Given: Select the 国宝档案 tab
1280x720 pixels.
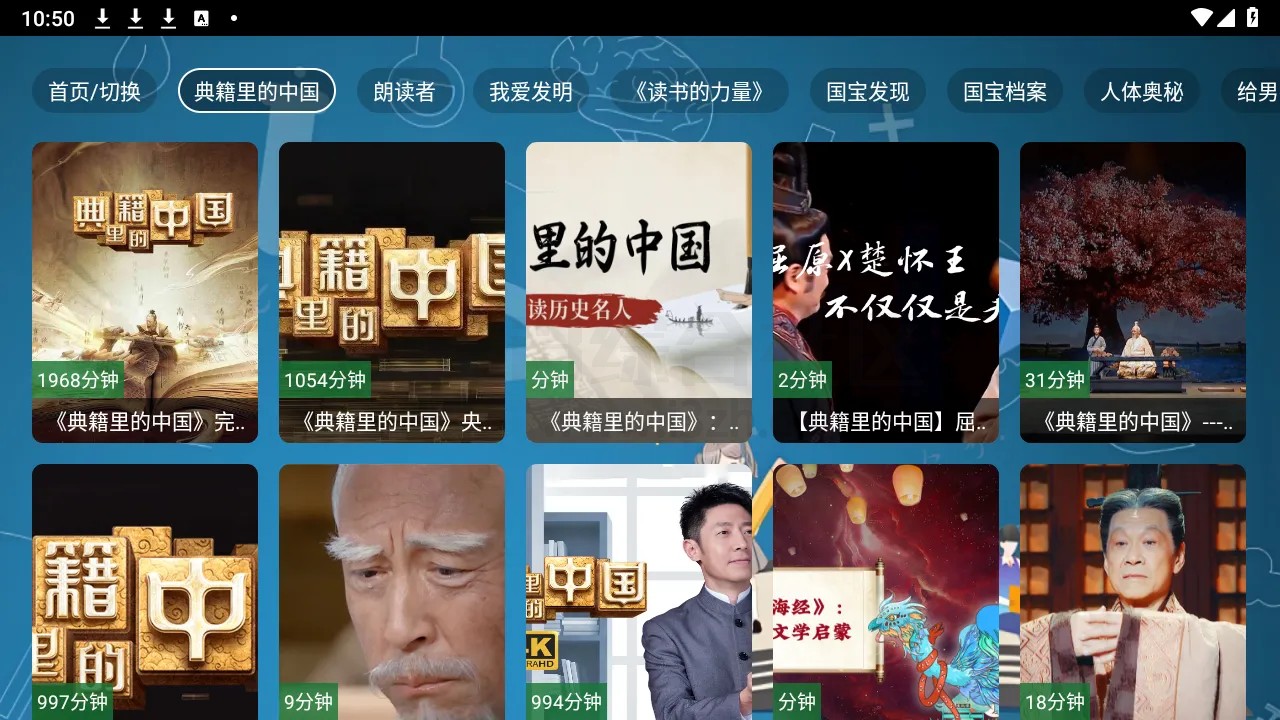Looking at the screenshot, I should [1004, 92].
